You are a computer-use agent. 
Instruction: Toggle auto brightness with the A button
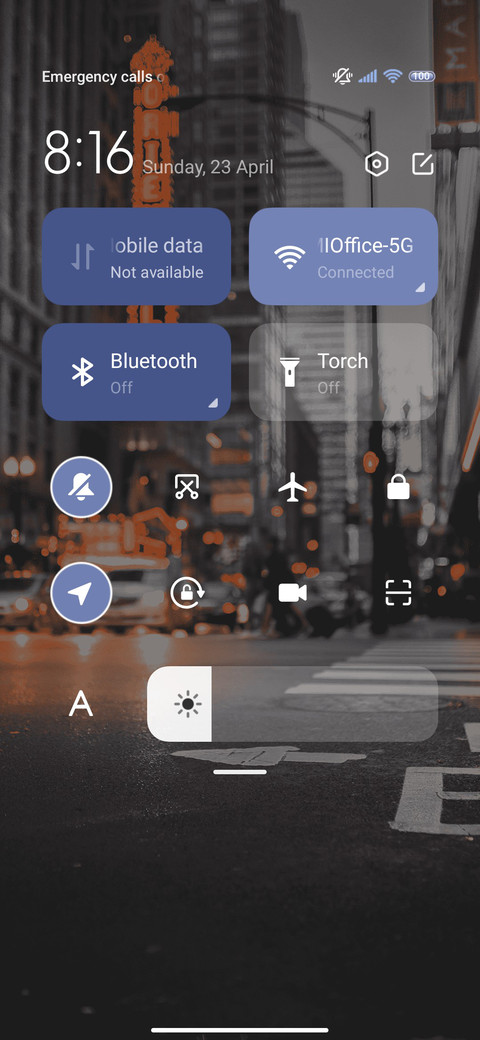click(81, 704)
